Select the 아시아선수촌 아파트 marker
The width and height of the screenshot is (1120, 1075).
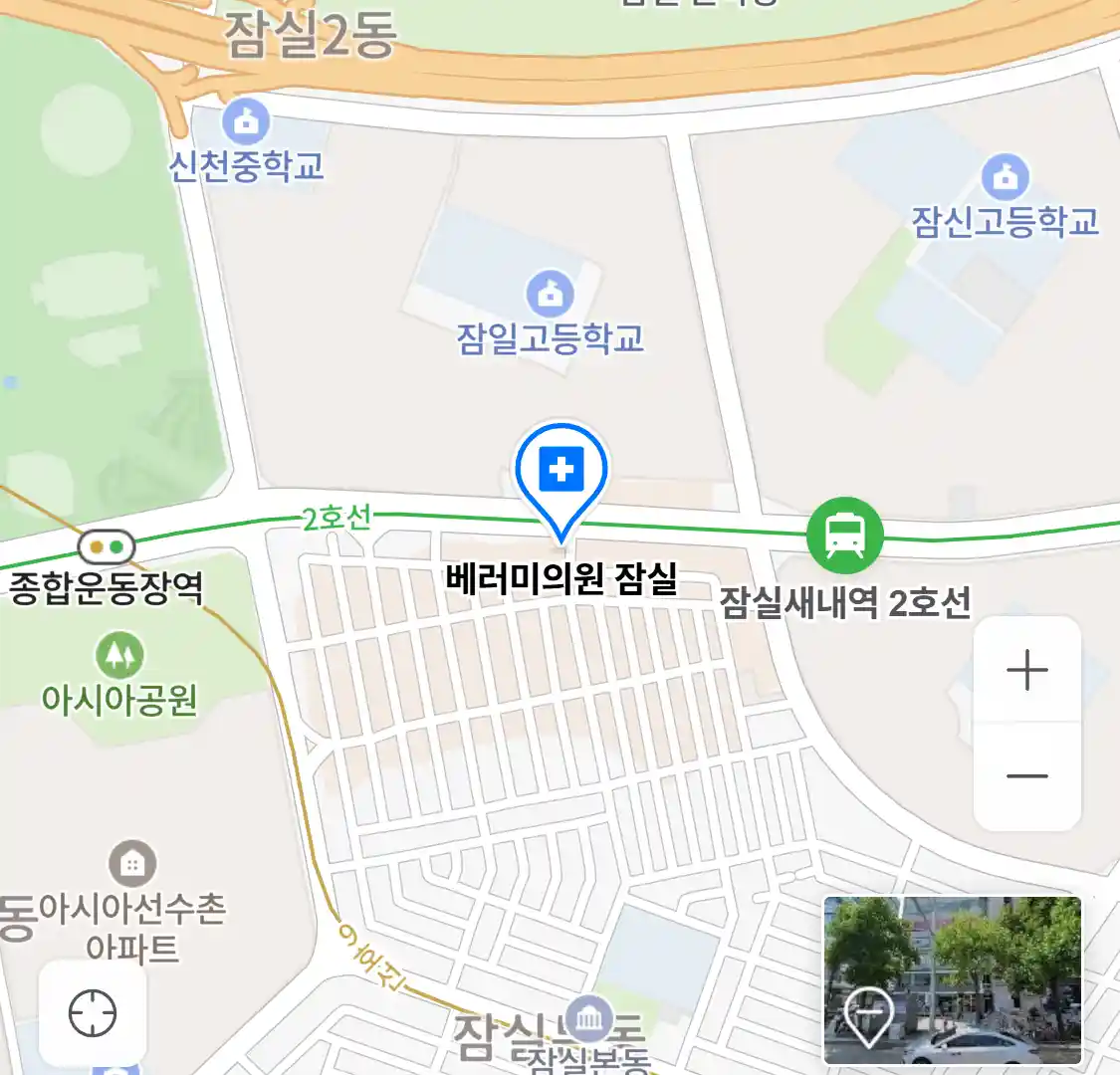coord(131,863)
